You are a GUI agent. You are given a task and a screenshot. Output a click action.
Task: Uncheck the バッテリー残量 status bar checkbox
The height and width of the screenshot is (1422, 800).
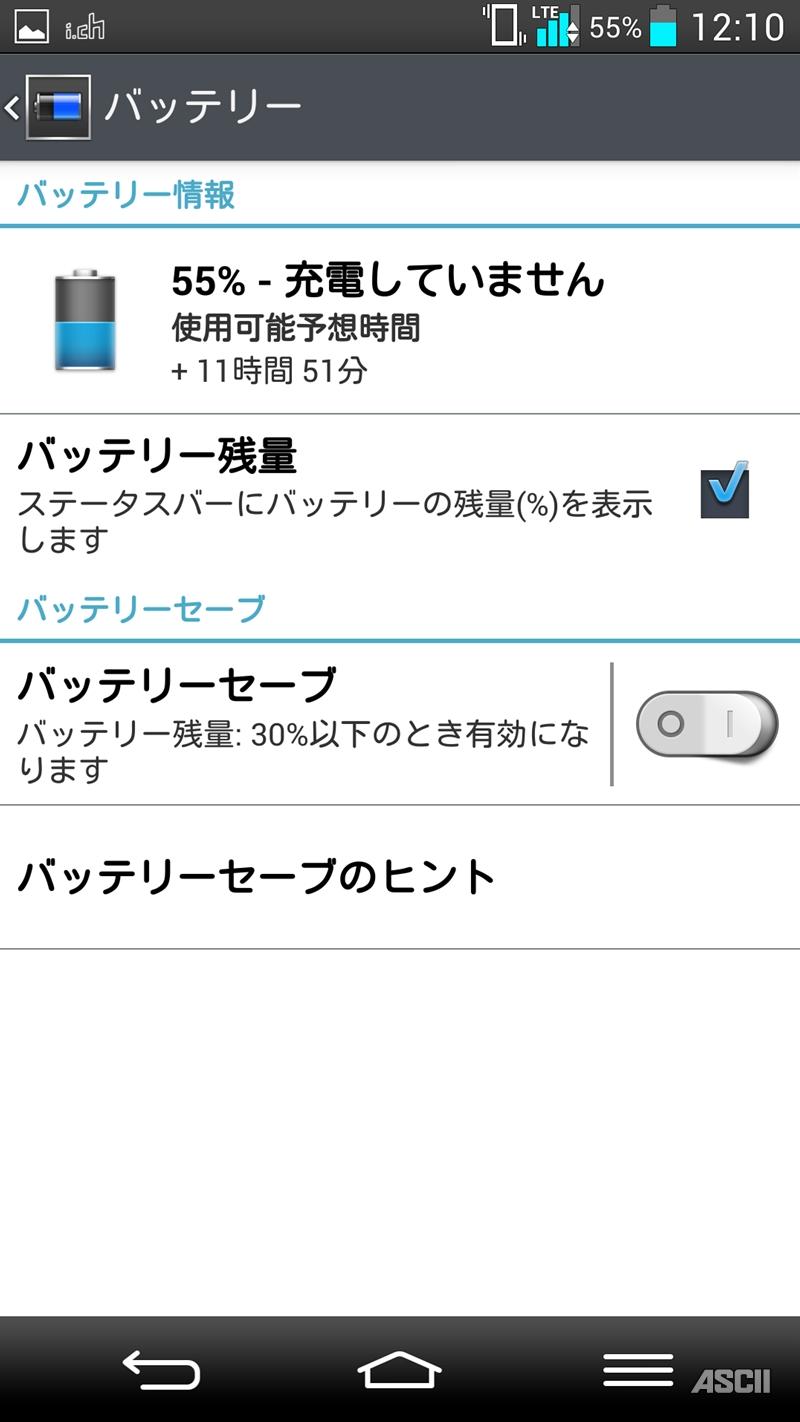pos(725,489)
